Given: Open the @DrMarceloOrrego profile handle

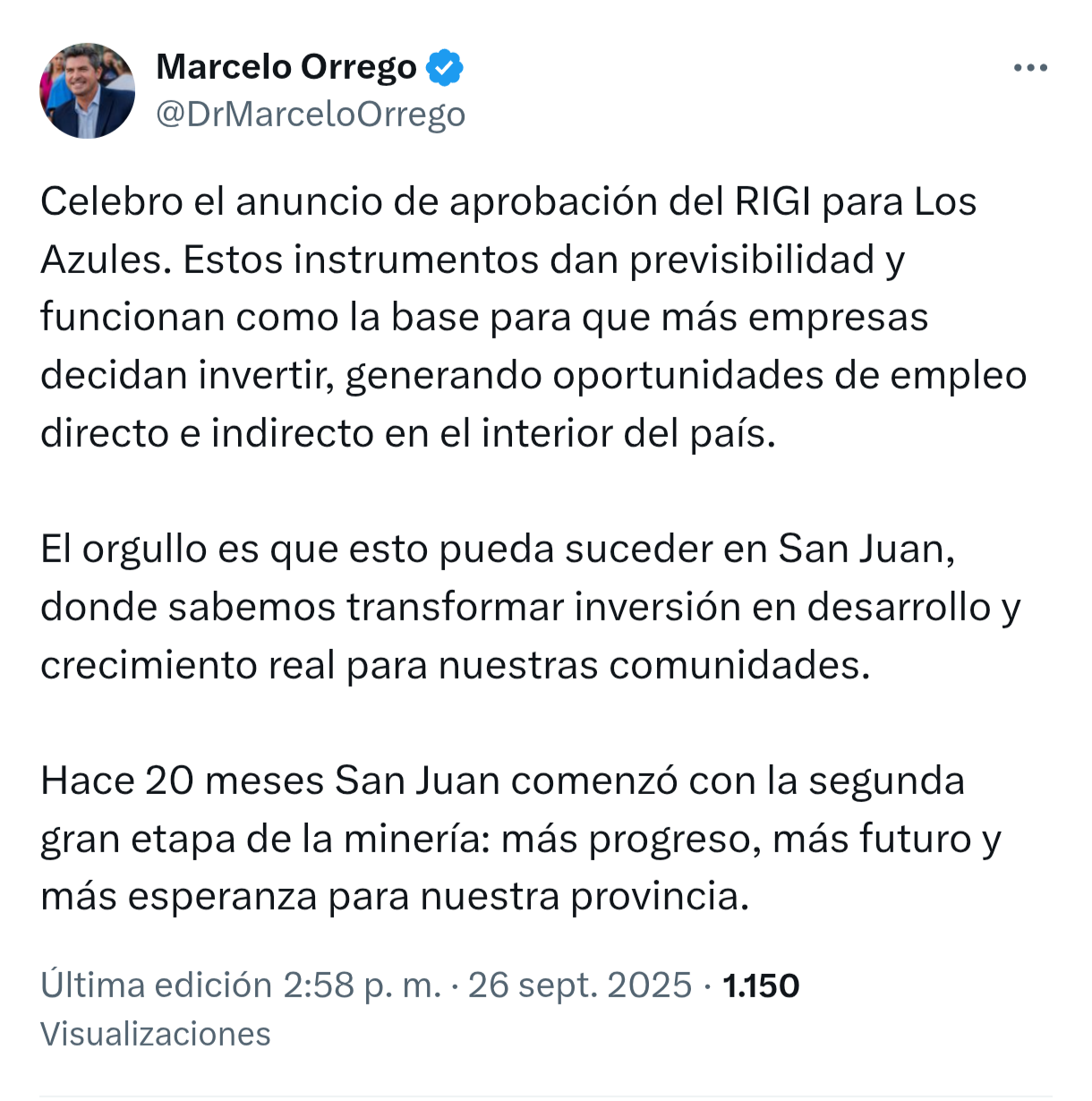Looking at the screenshot, I should 311,115.
